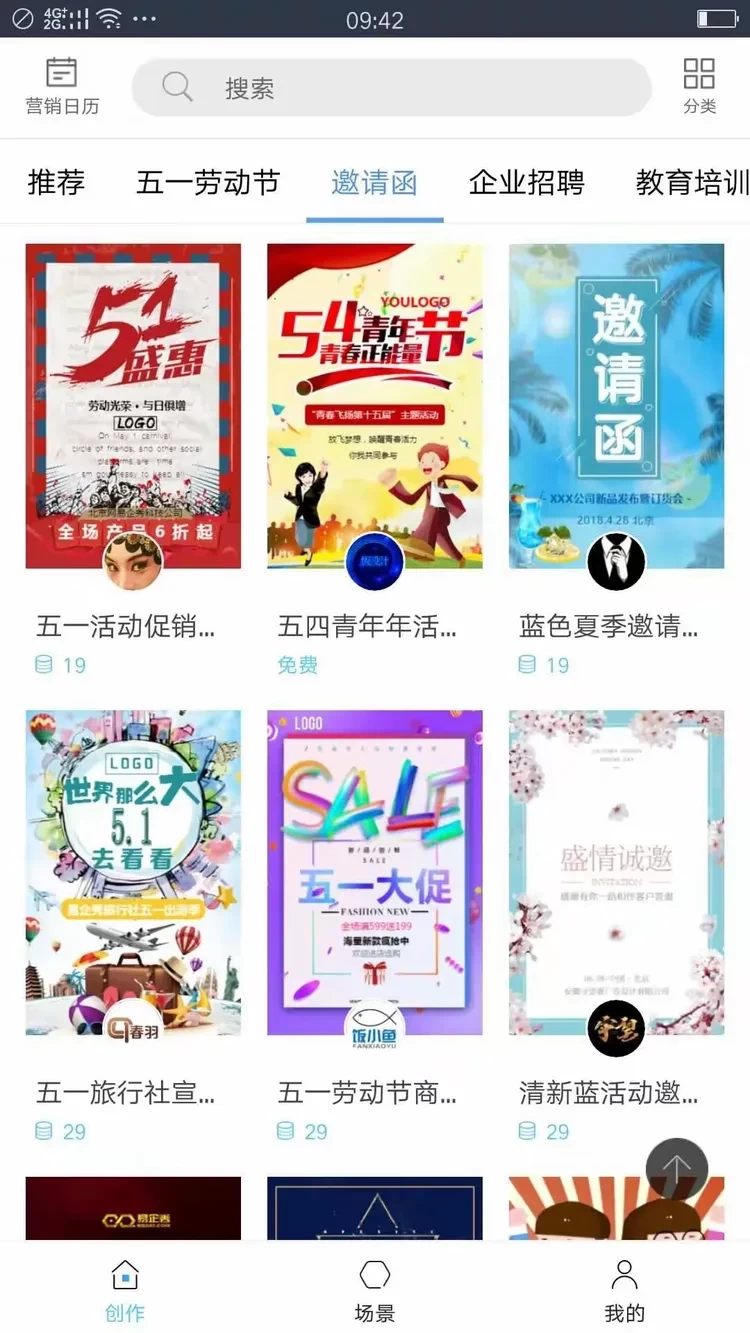The height and width of the screenshot is (1333, 750).
Task: Open the 分类 categories grid
Action: point(699,86)
